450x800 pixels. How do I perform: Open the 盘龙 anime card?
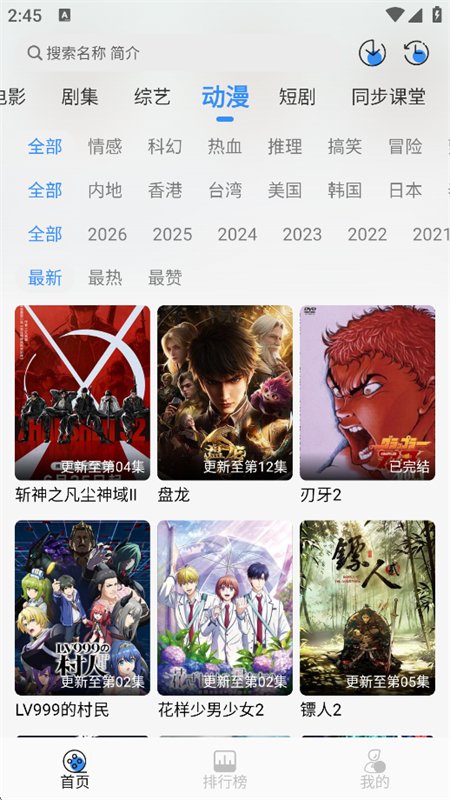225,404
